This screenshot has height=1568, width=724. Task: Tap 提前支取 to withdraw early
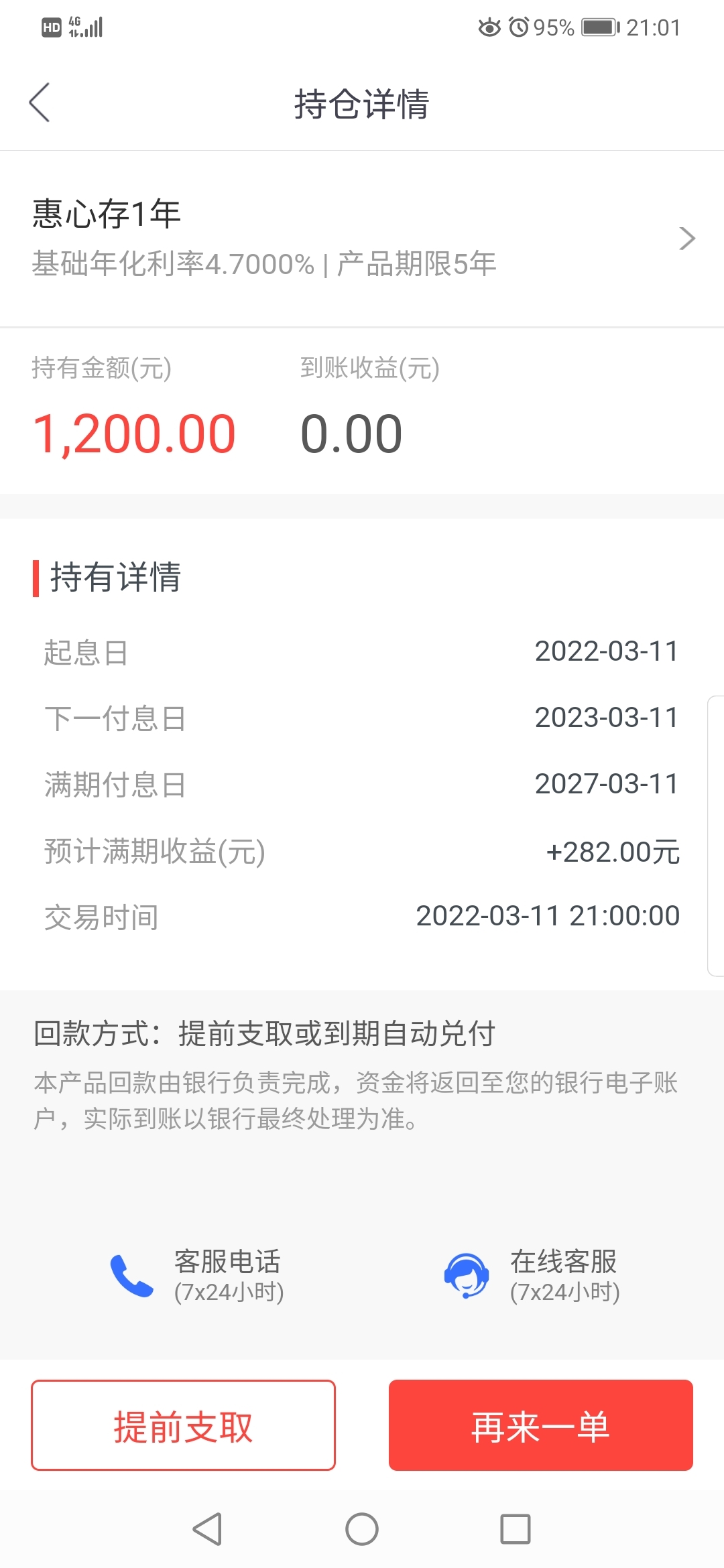pos(183,1425)
